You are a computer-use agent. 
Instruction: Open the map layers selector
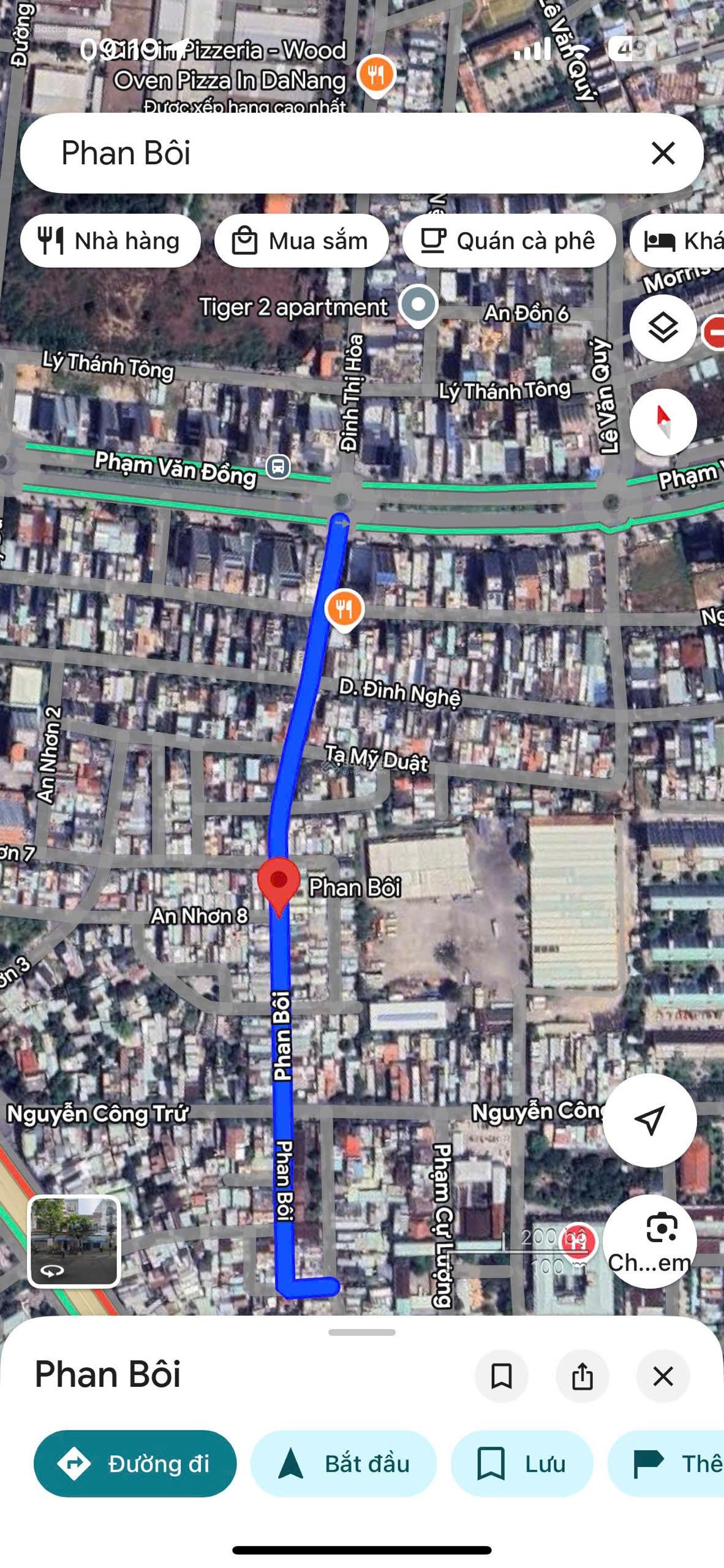tap(663, 328)
